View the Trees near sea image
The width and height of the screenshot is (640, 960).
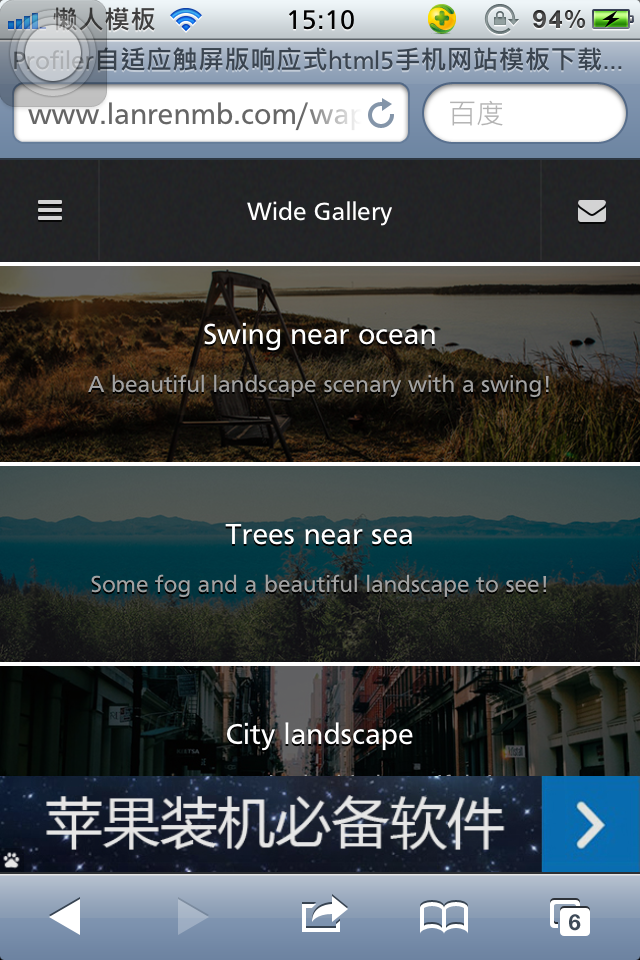pyautogui.click(x=320, y=562)
